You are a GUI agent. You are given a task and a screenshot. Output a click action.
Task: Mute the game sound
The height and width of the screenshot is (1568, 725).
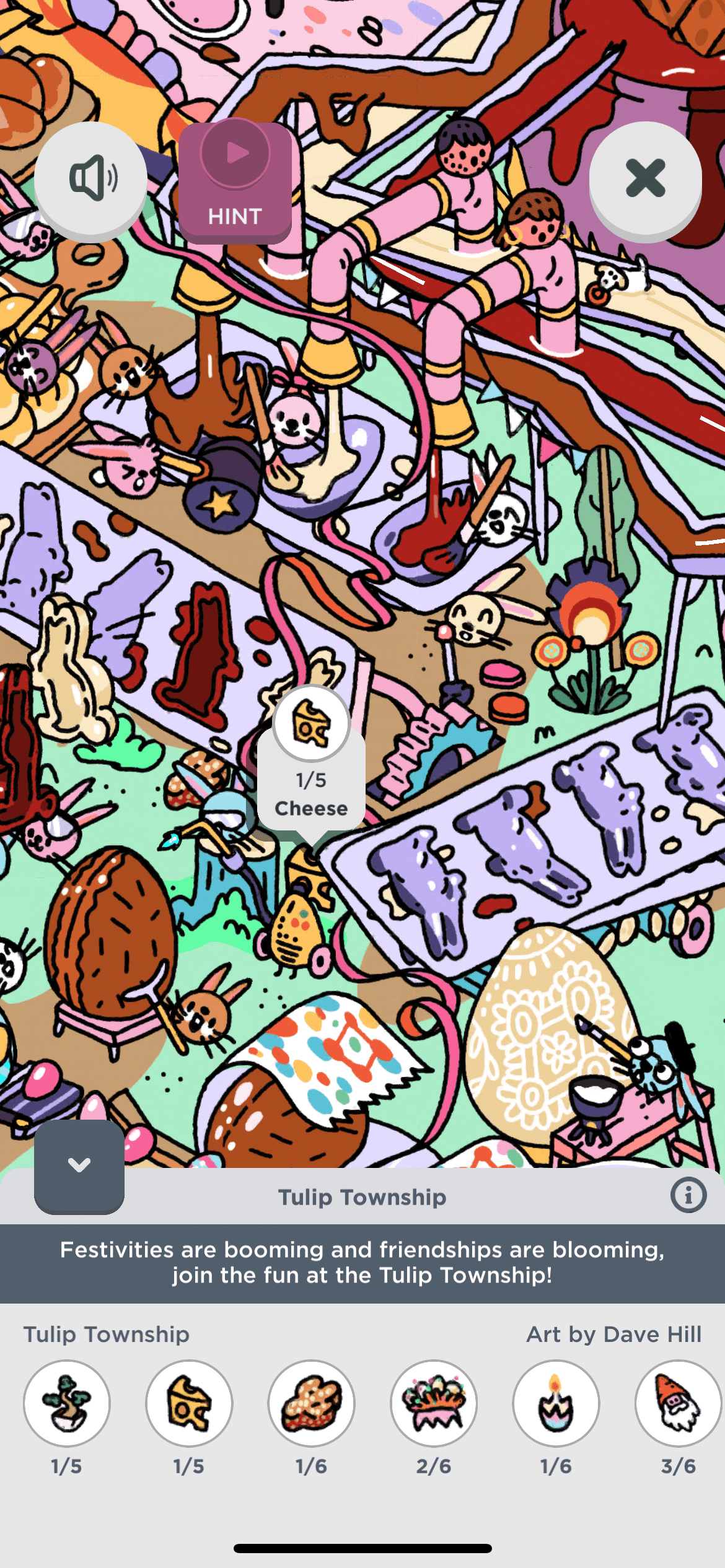(x=90, y=178)
